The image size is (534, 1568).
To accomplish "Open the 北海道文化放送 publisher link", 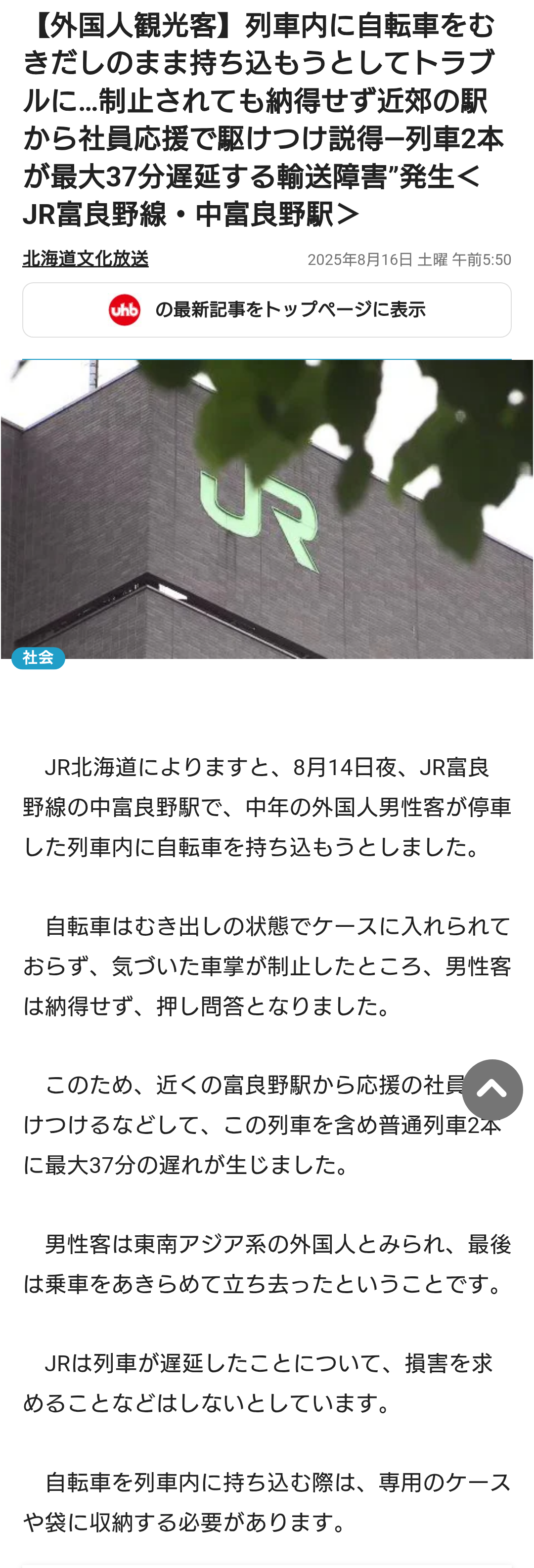I will coord(85,259).
